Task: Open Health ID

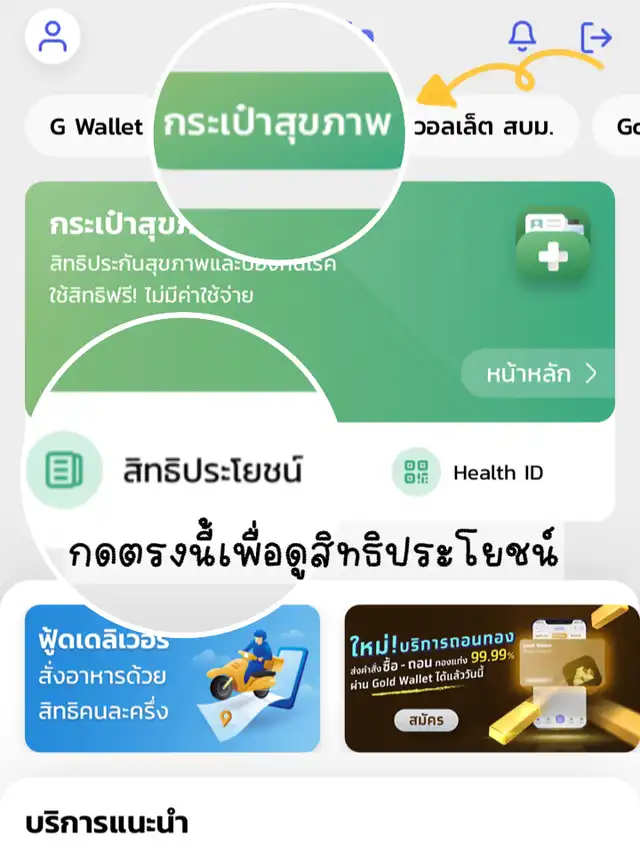Action: (470, 473)
